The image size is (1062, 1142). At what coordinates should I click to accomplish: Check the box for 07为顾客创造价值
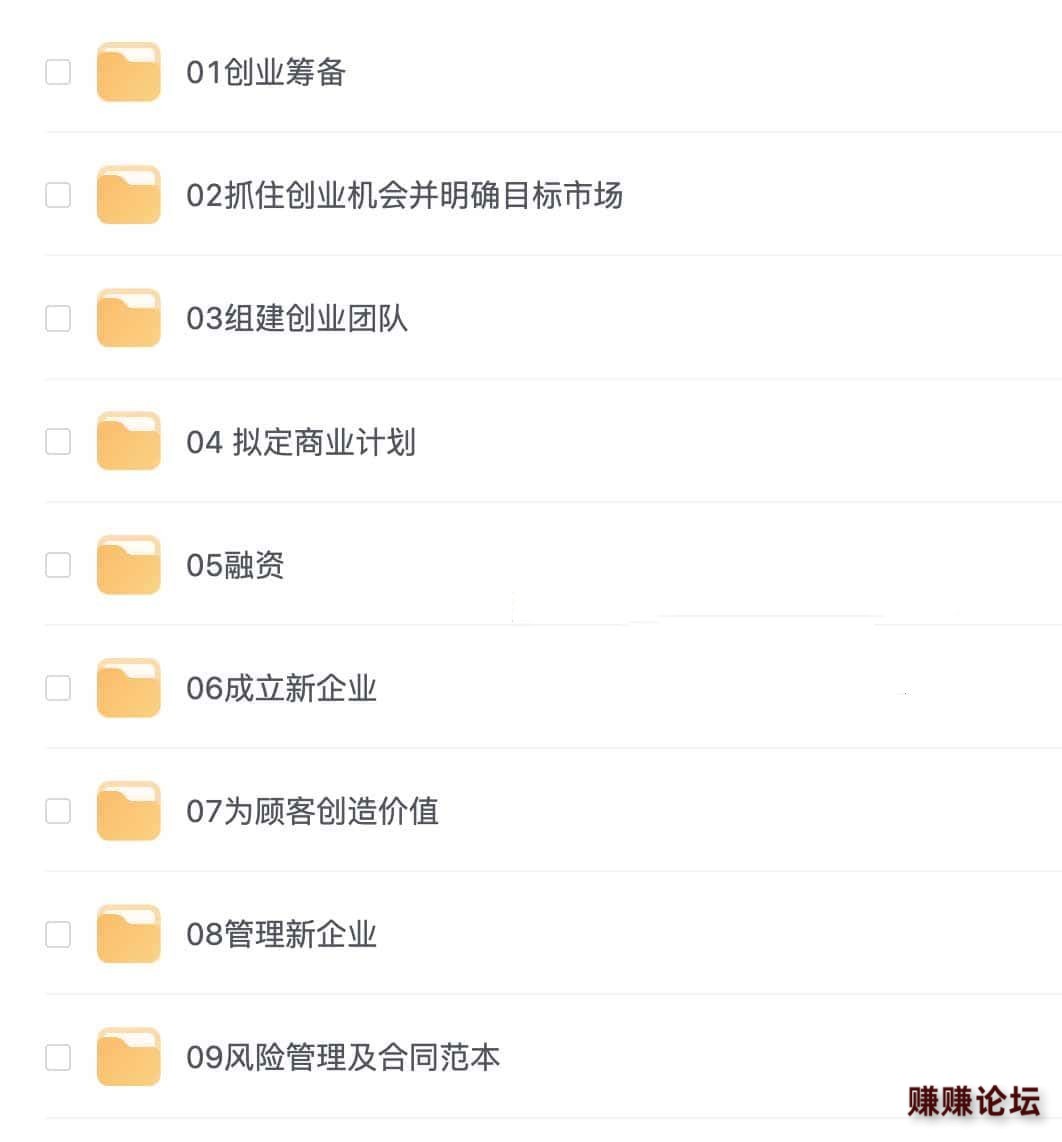(58, 811)
